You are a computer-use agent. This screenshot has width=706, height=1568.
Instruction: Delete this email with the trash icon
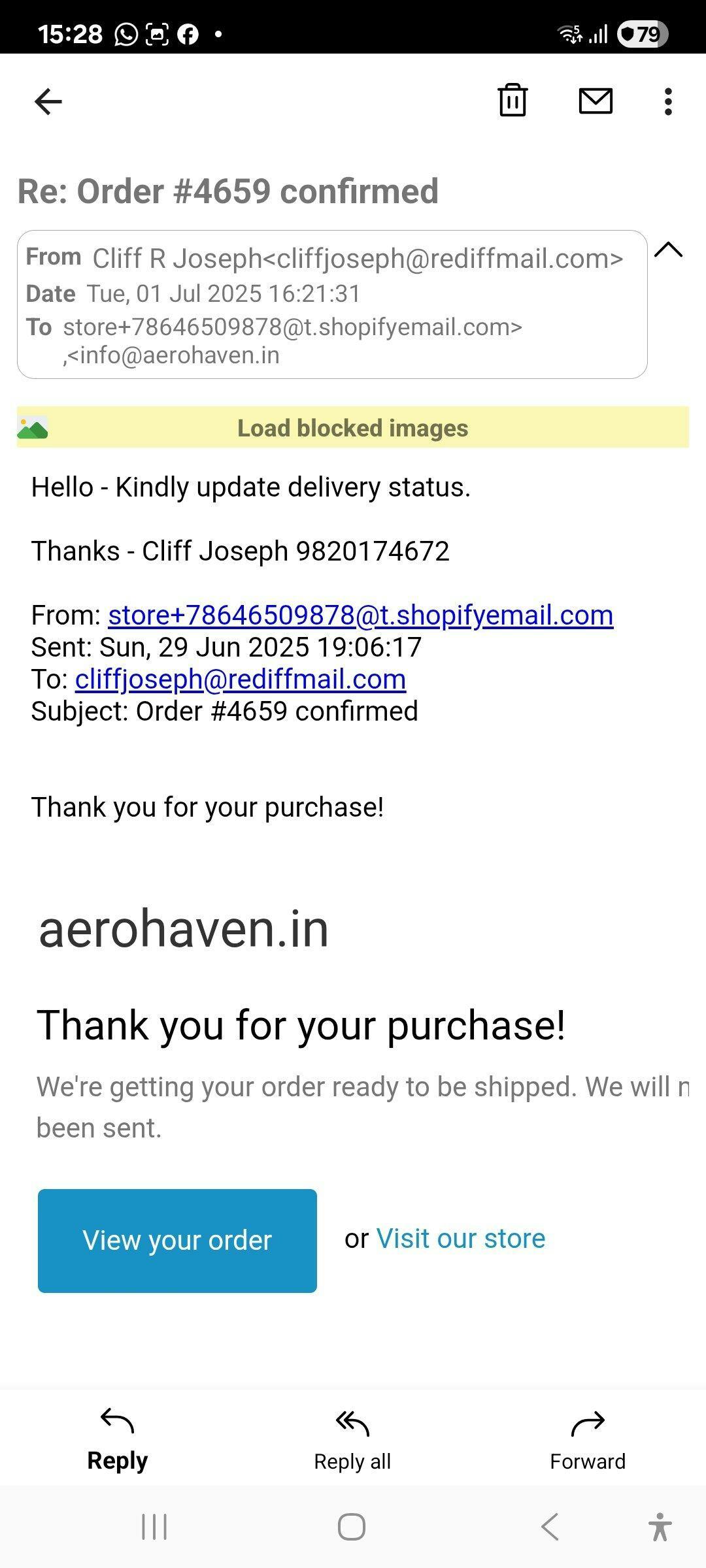coord(513,101)
